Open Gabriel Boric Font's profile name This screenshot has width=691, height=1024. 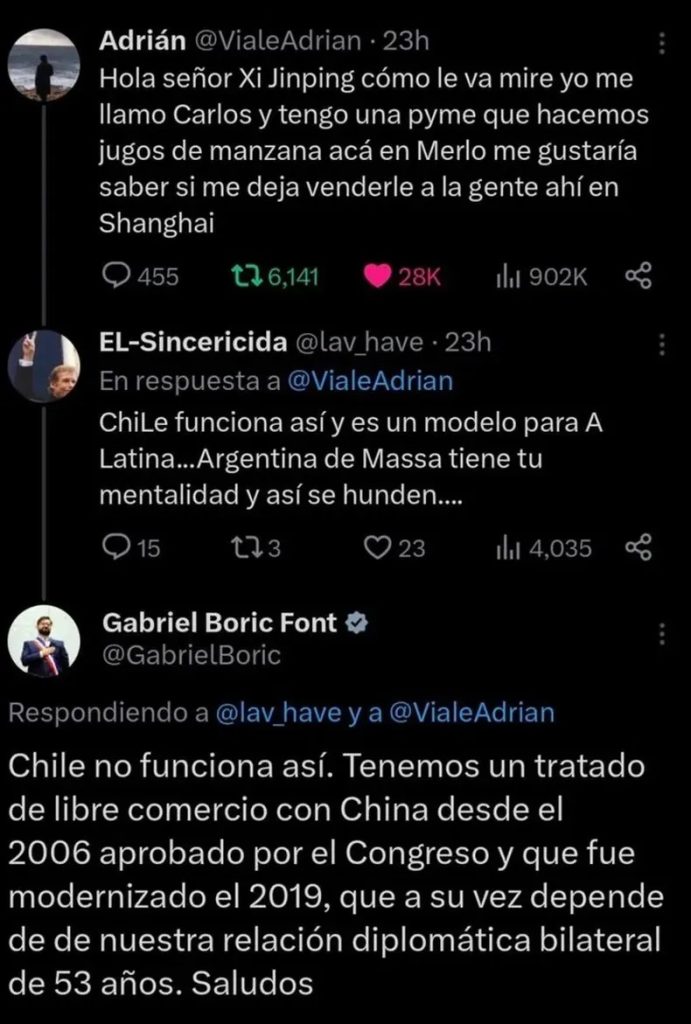pyautogui.click(x=222, y=623)
